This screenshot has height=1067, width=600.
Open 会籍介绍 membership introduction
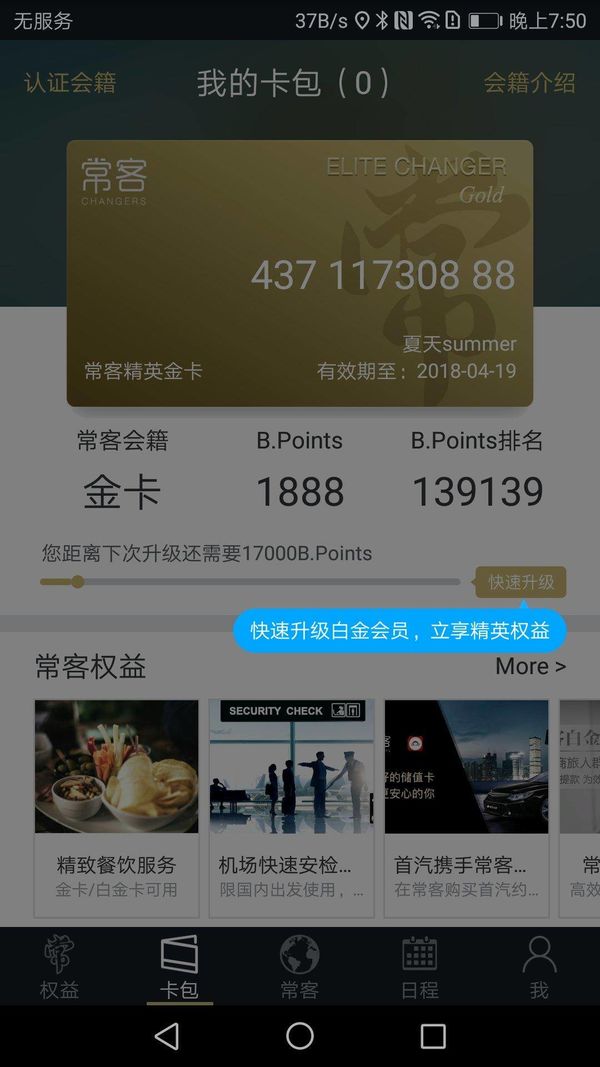[x=529, y=83]
